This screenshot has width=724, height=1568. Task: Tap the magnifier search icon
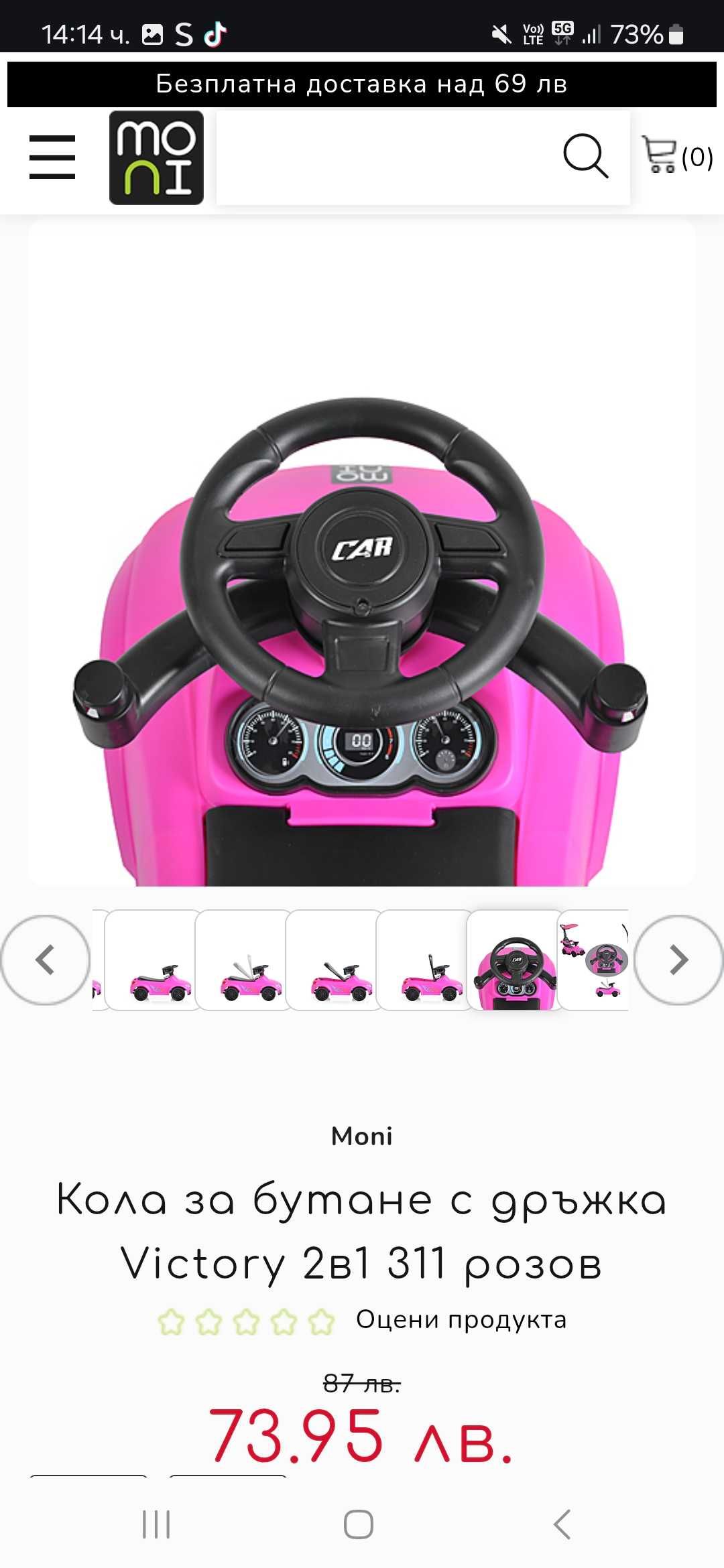tap(585, 156)
